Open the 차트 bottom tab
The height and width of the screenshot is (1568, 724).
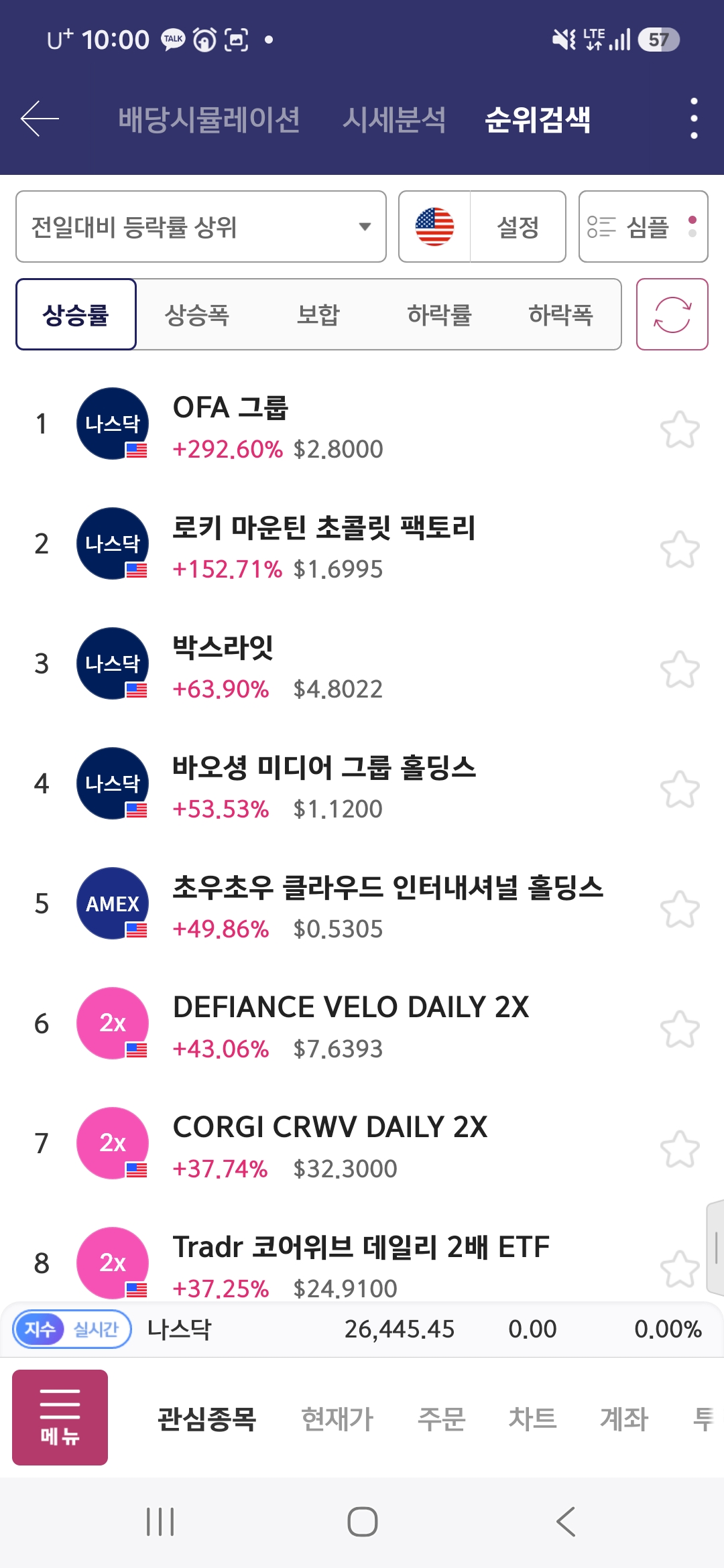click(x=532, y=1419)
